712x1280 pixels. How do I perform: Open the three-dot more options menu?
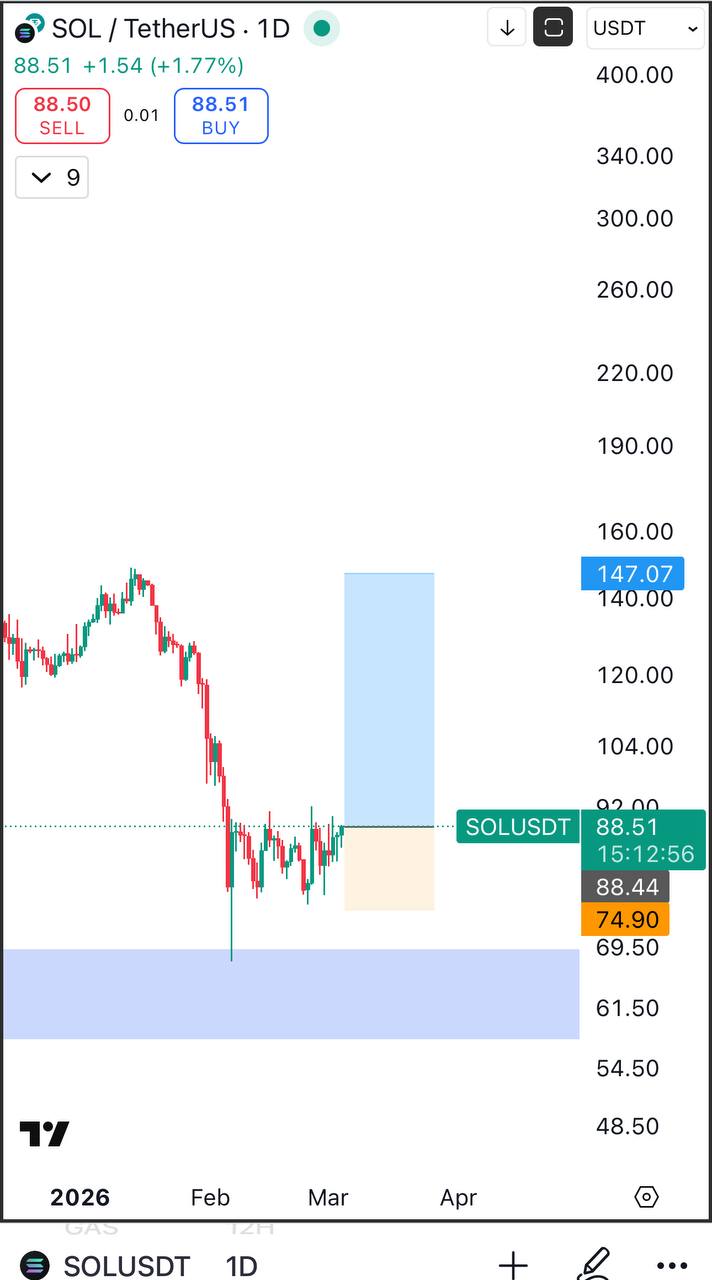pos(672,1266)
